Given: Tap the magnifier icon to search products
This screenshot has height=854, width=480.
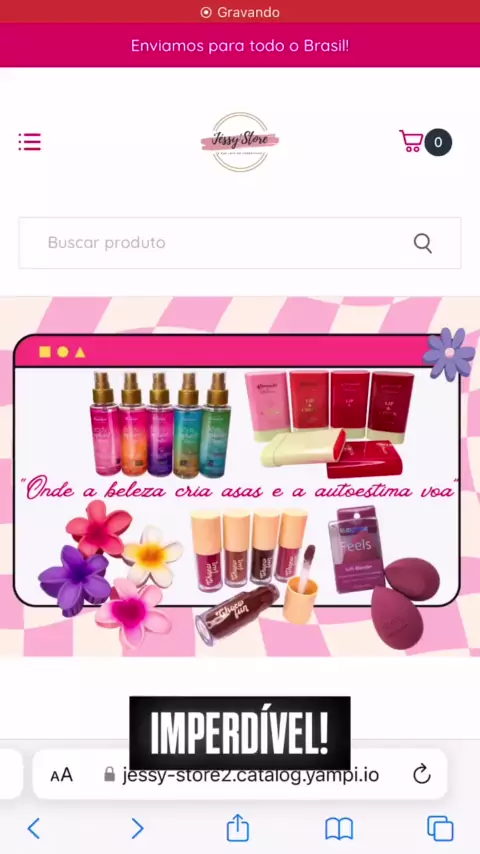Looking at the screenshot, I should (x=423, y=243).
